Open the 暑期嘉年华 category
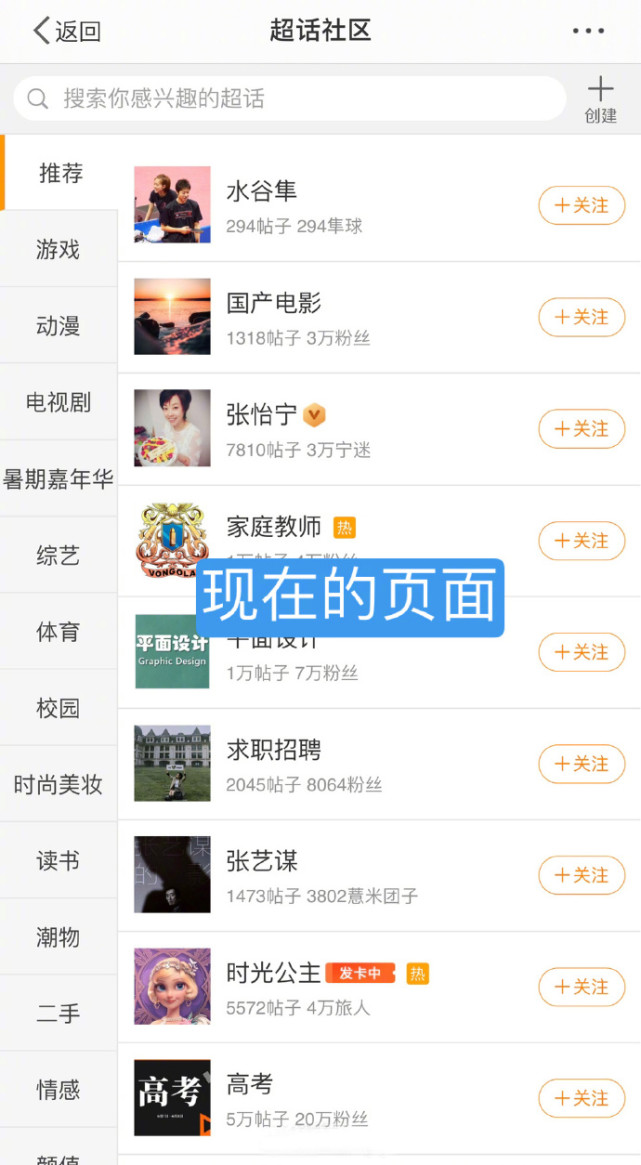This screenshot has height=1165, width=641. (59, 478)
